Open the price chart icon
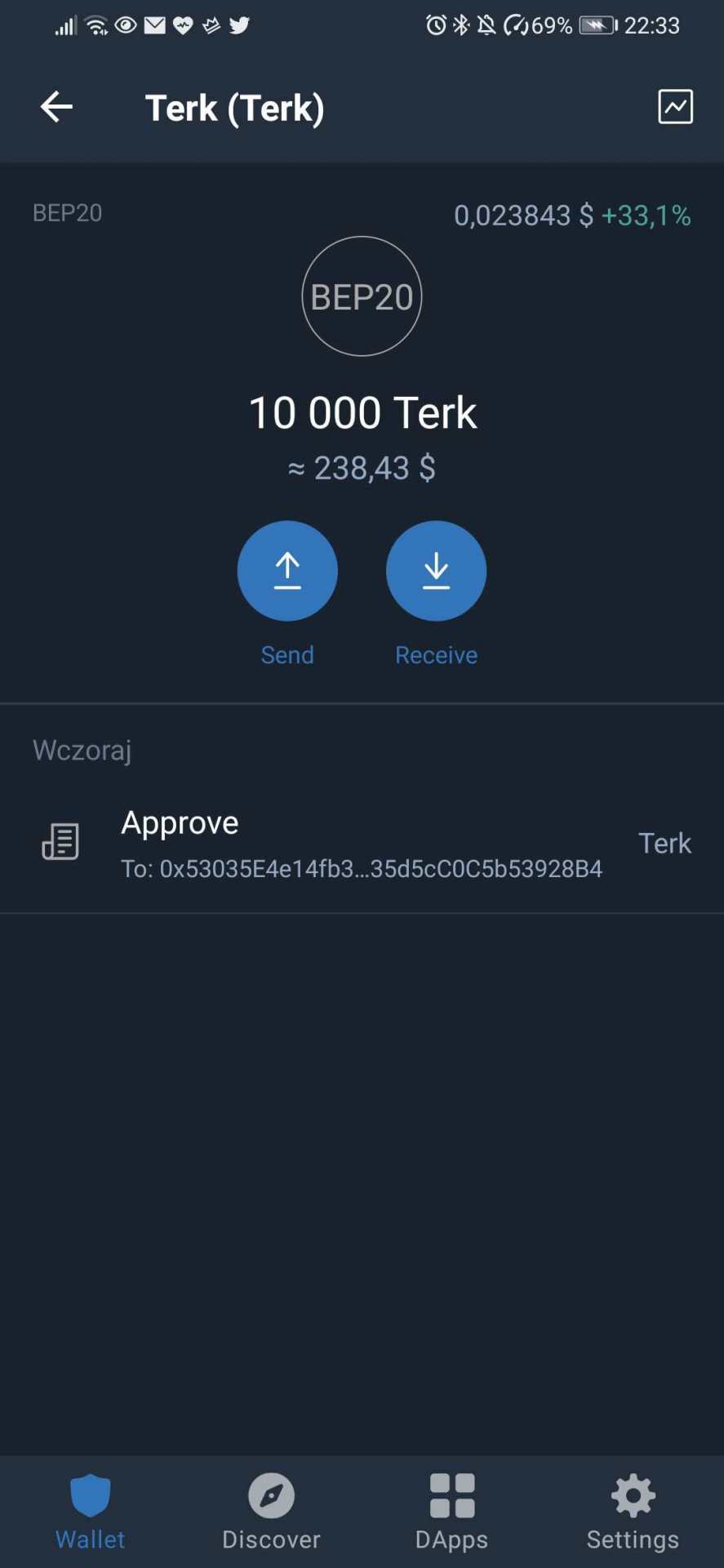This screenshot has width=724, height=1568. tap(675, 107)
